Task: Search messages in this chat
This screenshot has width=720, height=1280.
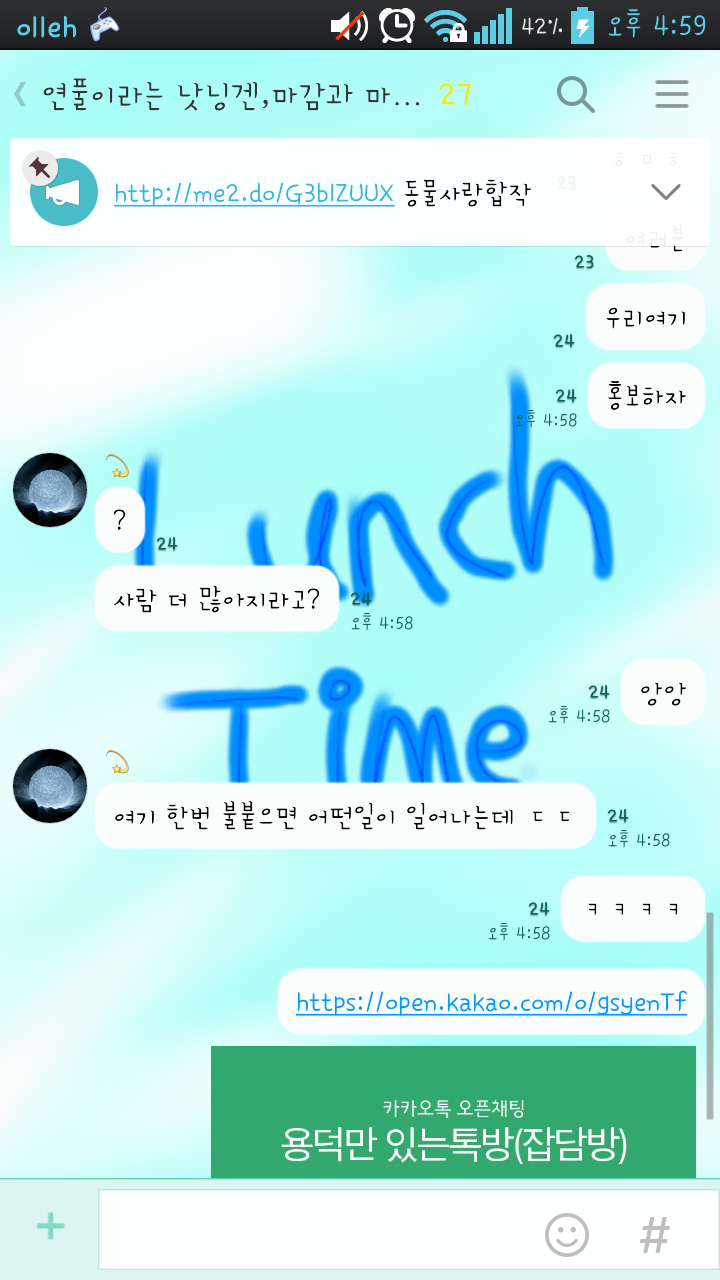Action: coord(576,95)
